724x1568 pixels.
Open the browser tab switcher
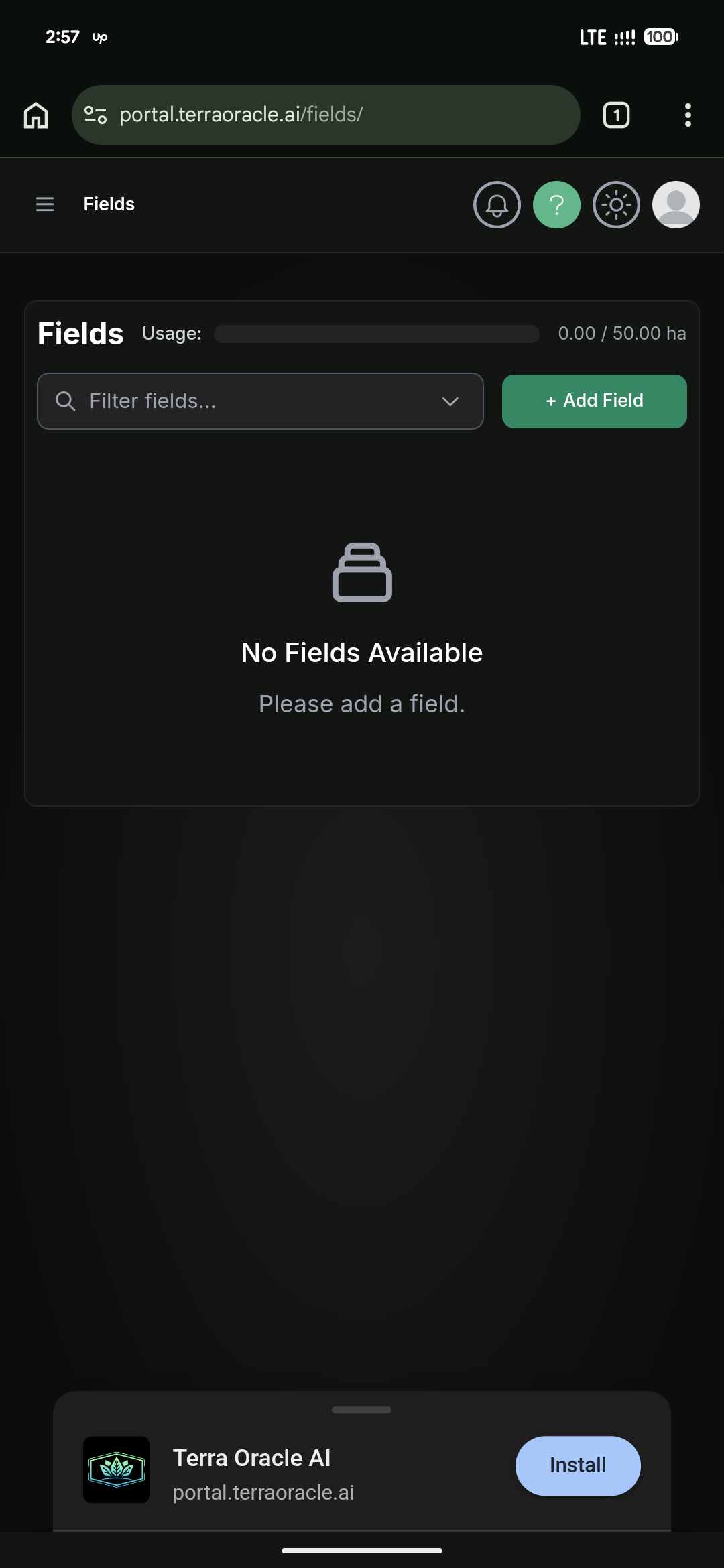tap(616, 115)
